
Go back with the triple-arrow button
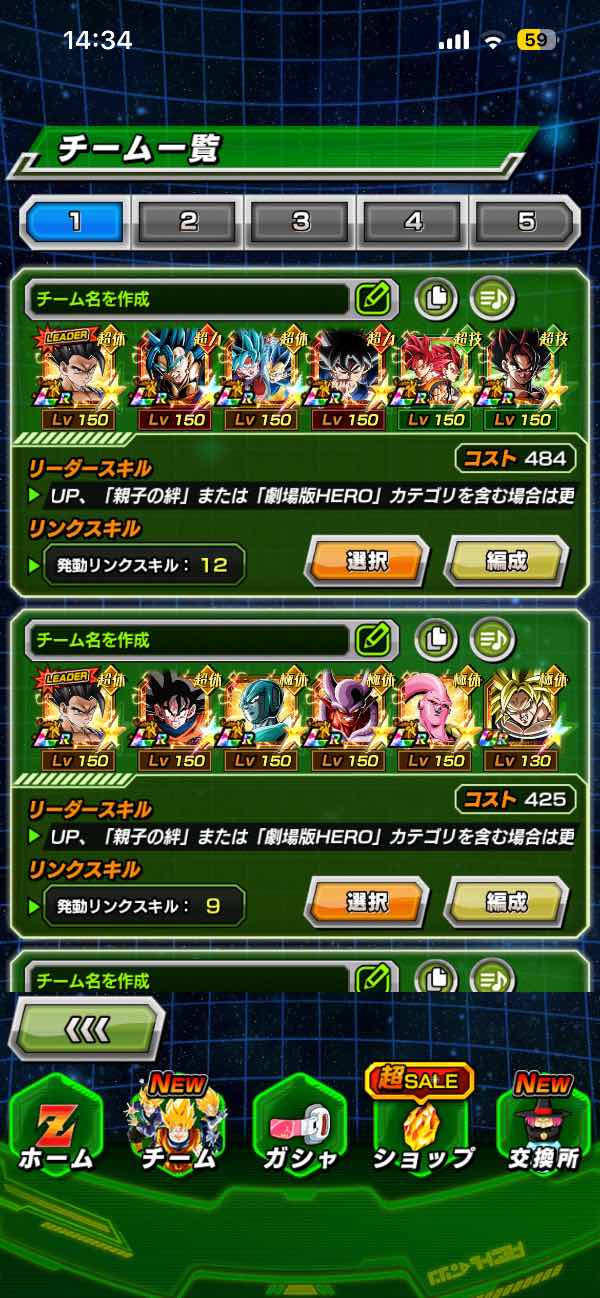(87, 1028)
